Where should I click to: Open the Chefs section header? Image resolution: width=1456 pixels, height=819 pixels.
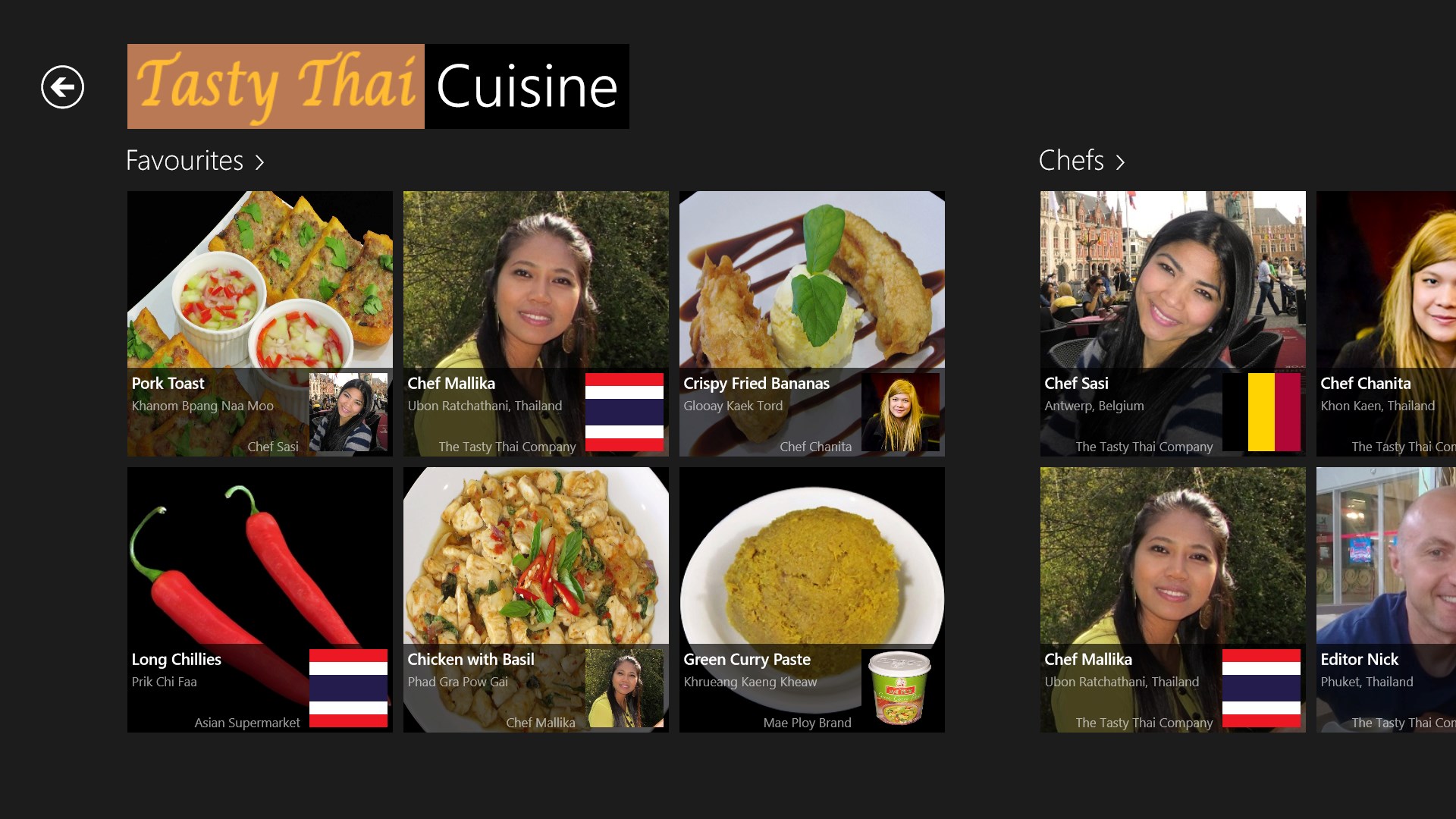pyautogui.click(x=1081, y=161)
